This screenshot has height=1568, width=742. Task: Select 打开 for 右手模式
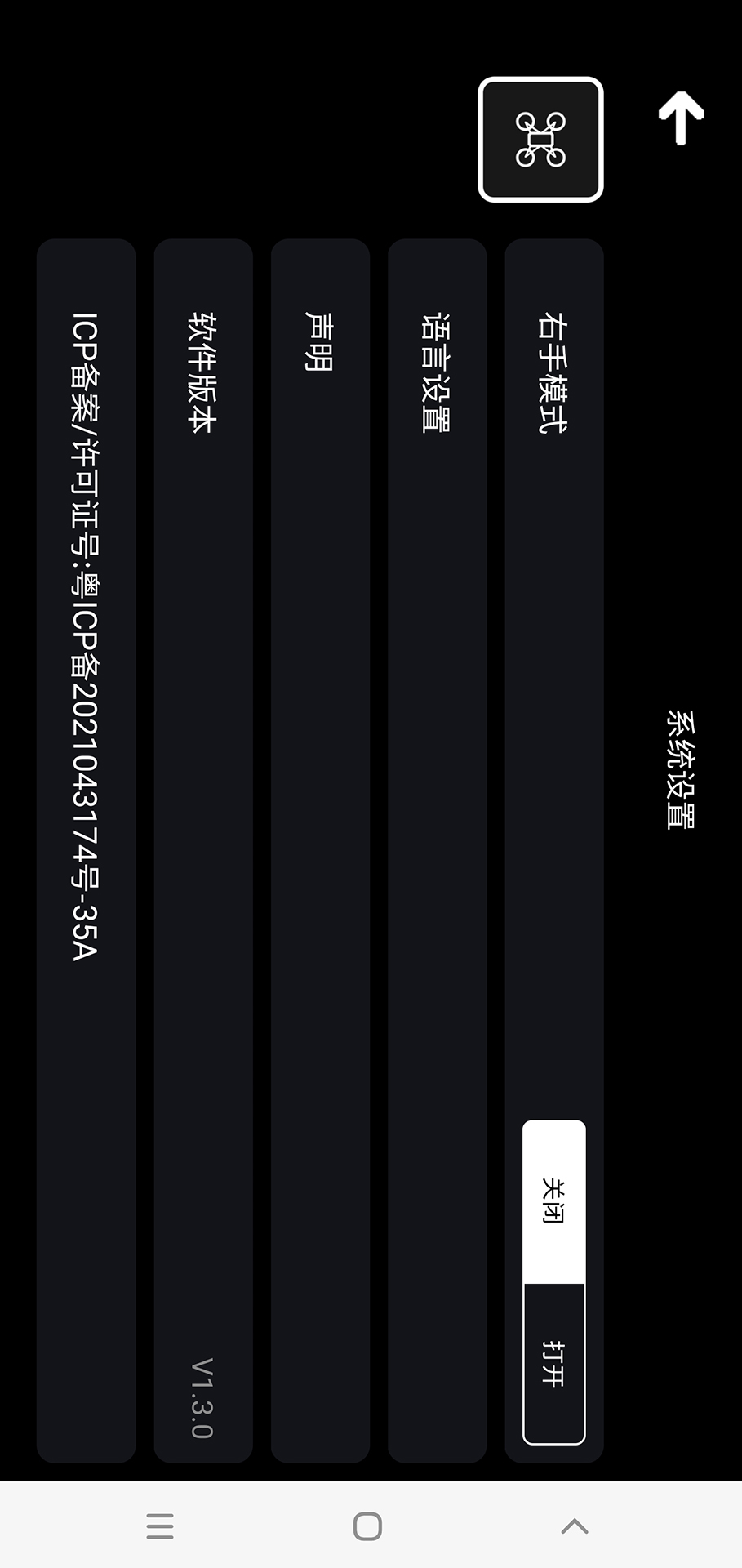coord(553,1362)
